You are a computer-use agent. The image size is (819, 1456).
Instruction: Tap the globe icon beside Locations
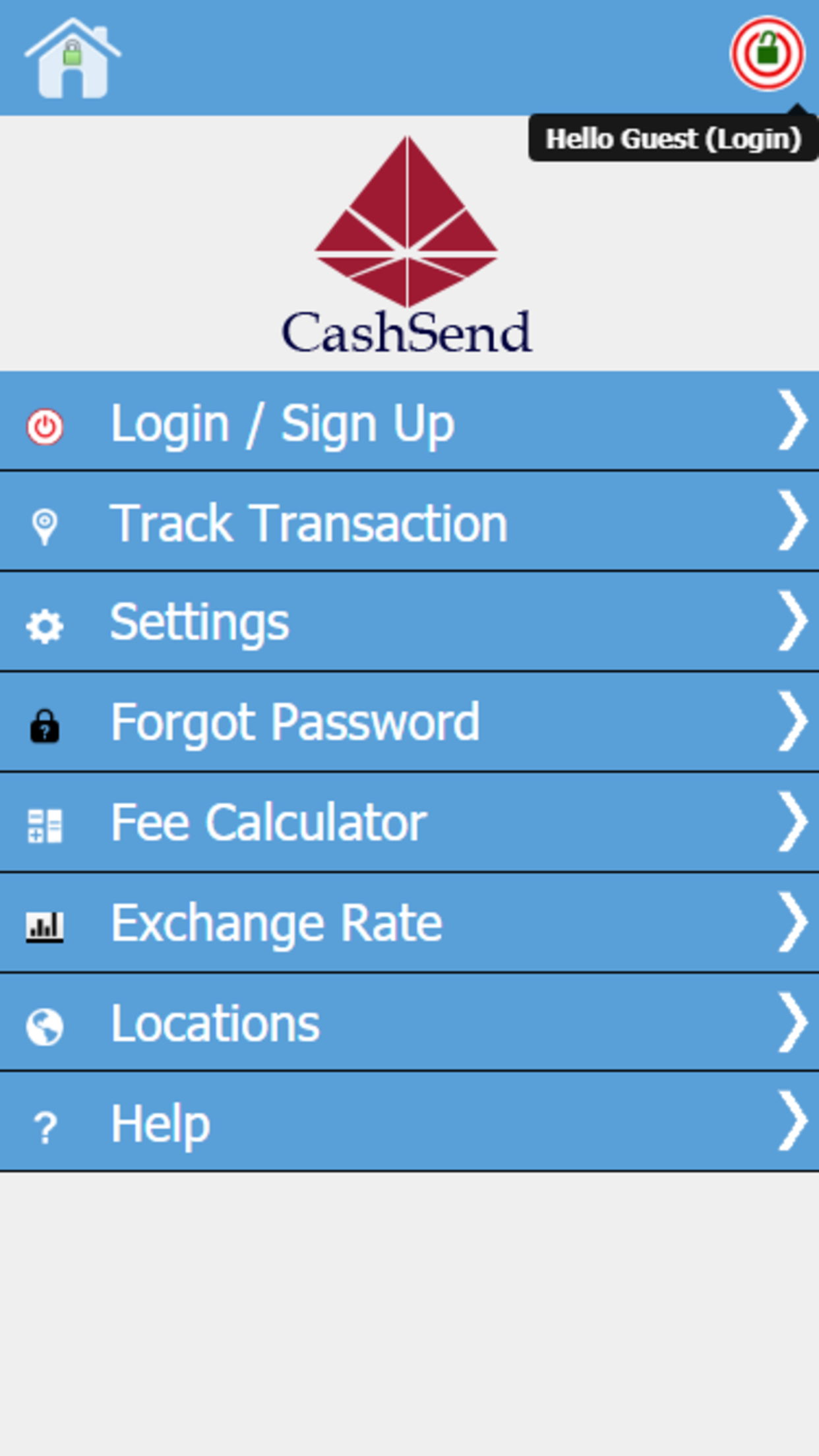[x=44, y=1024]
